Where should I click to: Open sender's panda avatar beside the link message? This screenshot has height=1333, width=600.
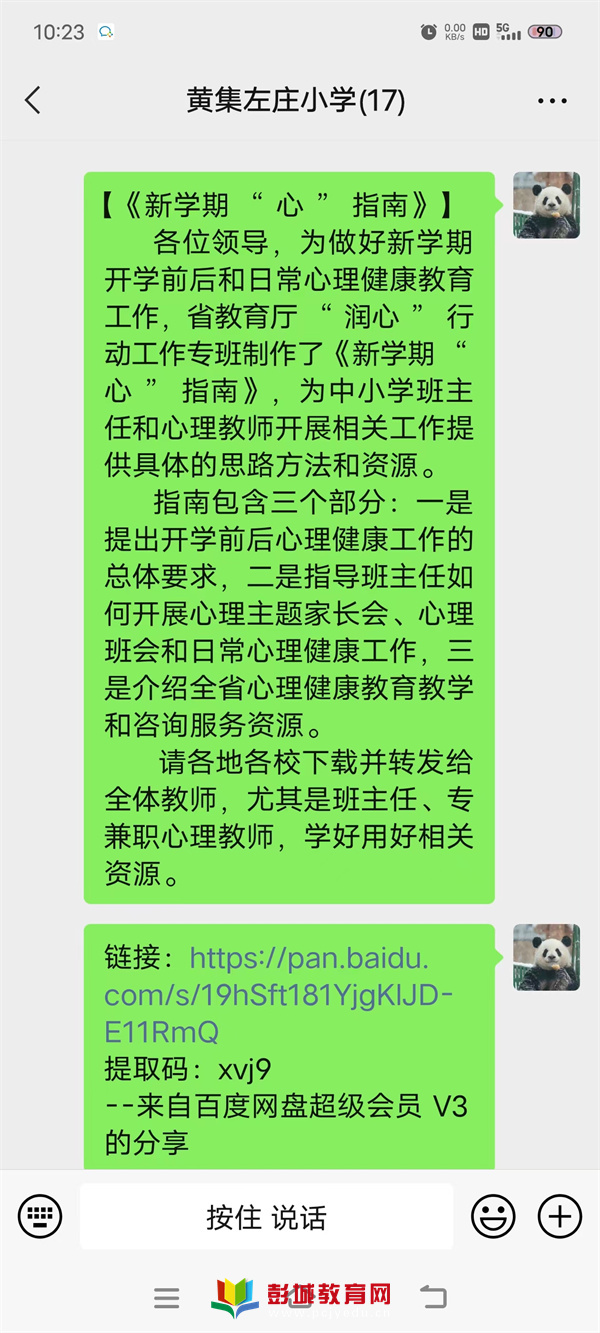click(x=546, y=957)
